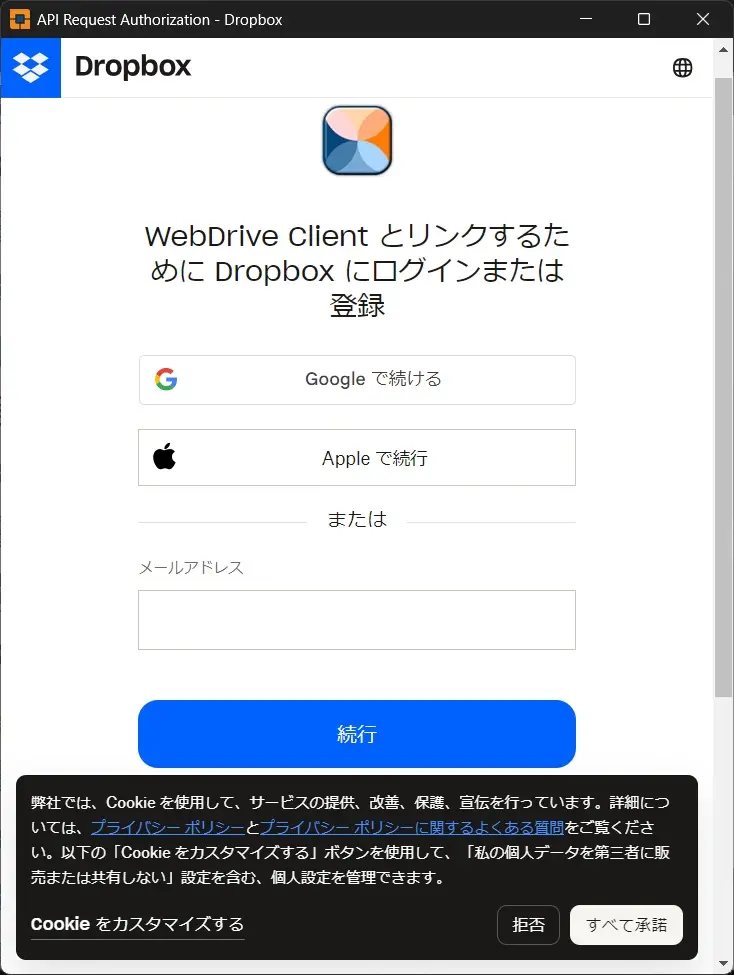
Task: Tap the blue 続行 button
Action: [x=357, y=734]
